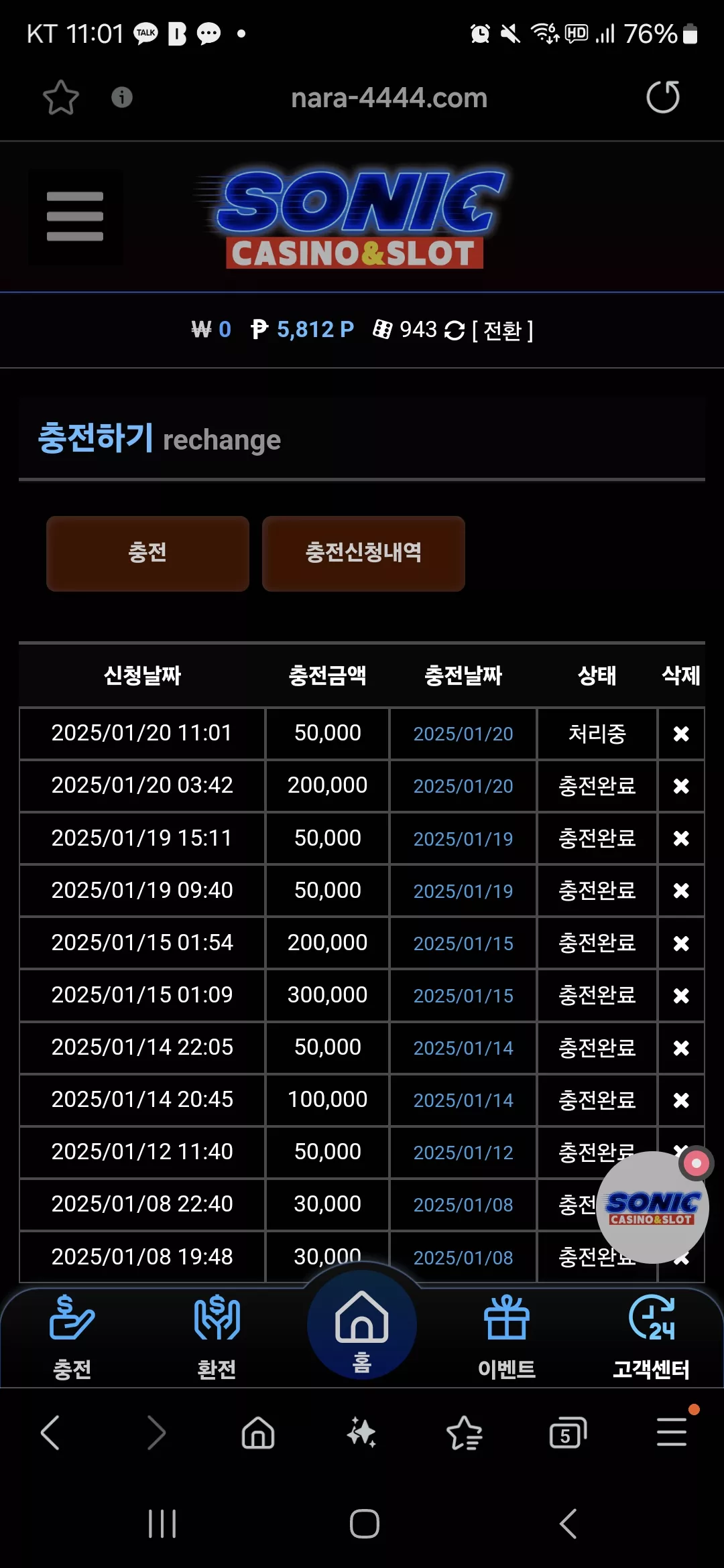This screenshot has width=724, height=1568.
Task: View site info next to the URL
Action: (x=121, y=97)
